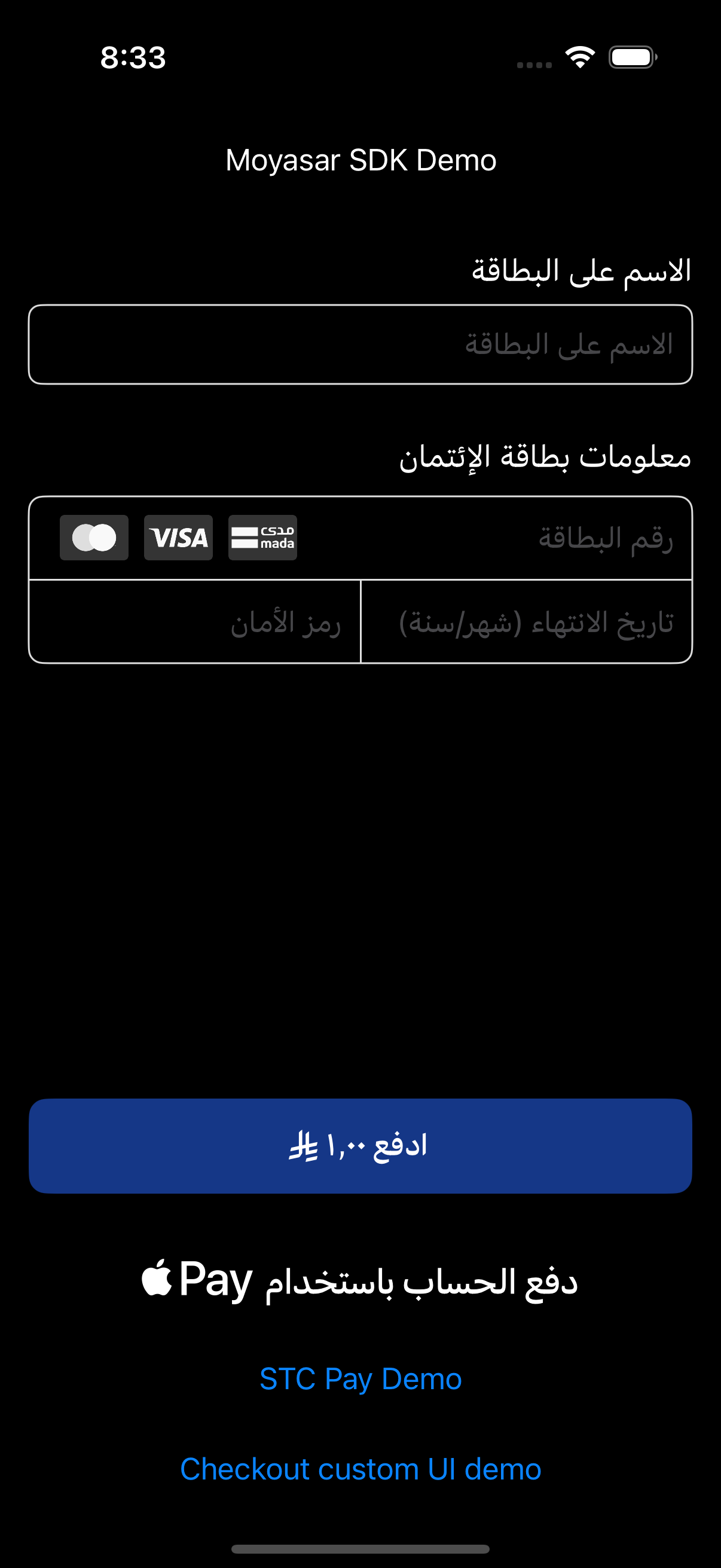The image size is (721, 1568).
Task: Select the expiry date (month/year) field
Action: pyautogui.click(x=527, y=622)
